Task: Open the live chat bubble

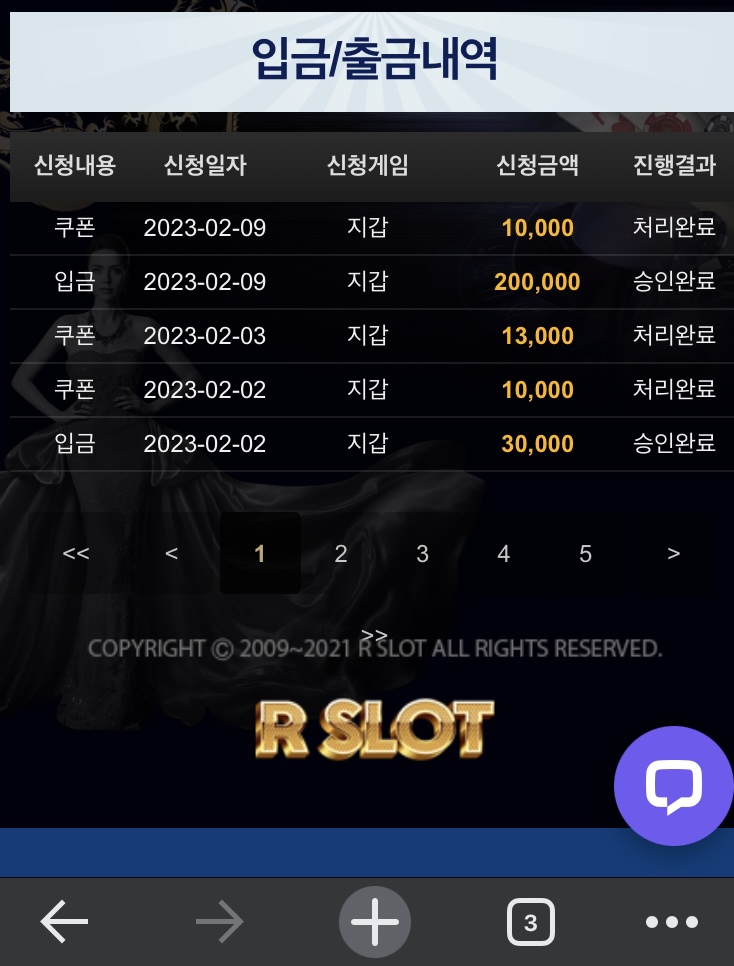Action: 673,785
